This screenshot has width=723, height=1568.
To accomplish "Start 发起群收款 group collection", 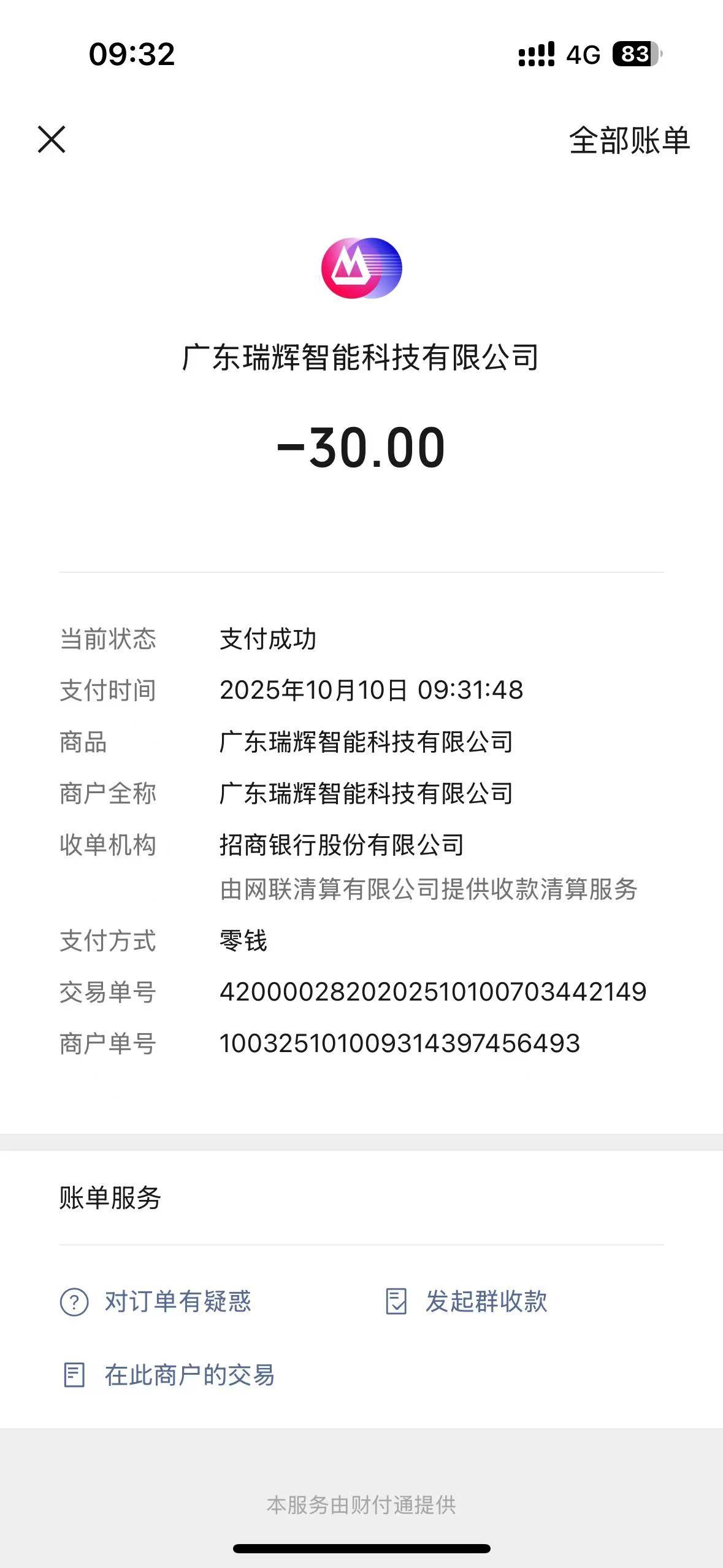I will pyautogui.click(x=467, y=1301).
